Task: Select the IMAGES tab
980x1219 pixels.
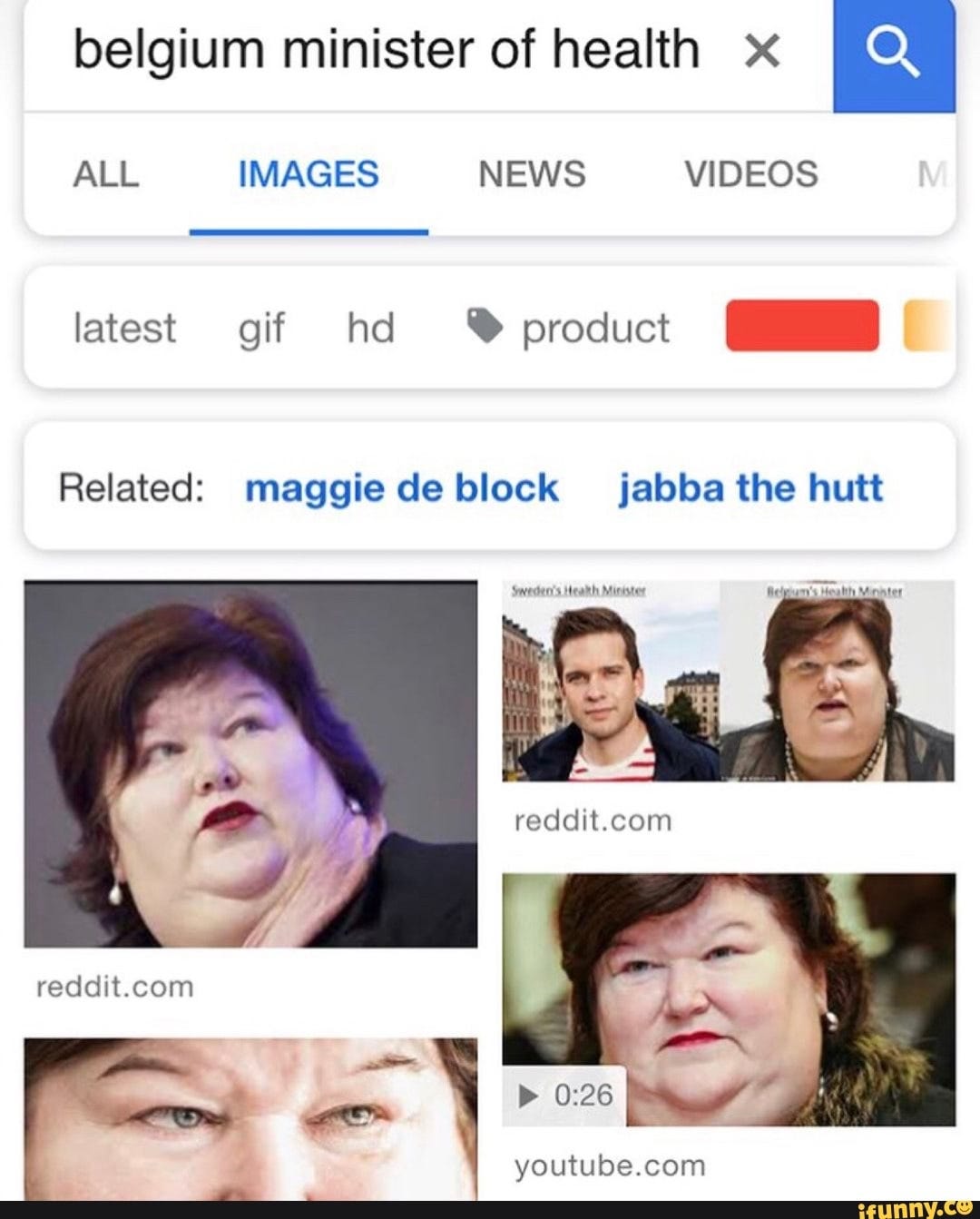Action: point(308,173)
